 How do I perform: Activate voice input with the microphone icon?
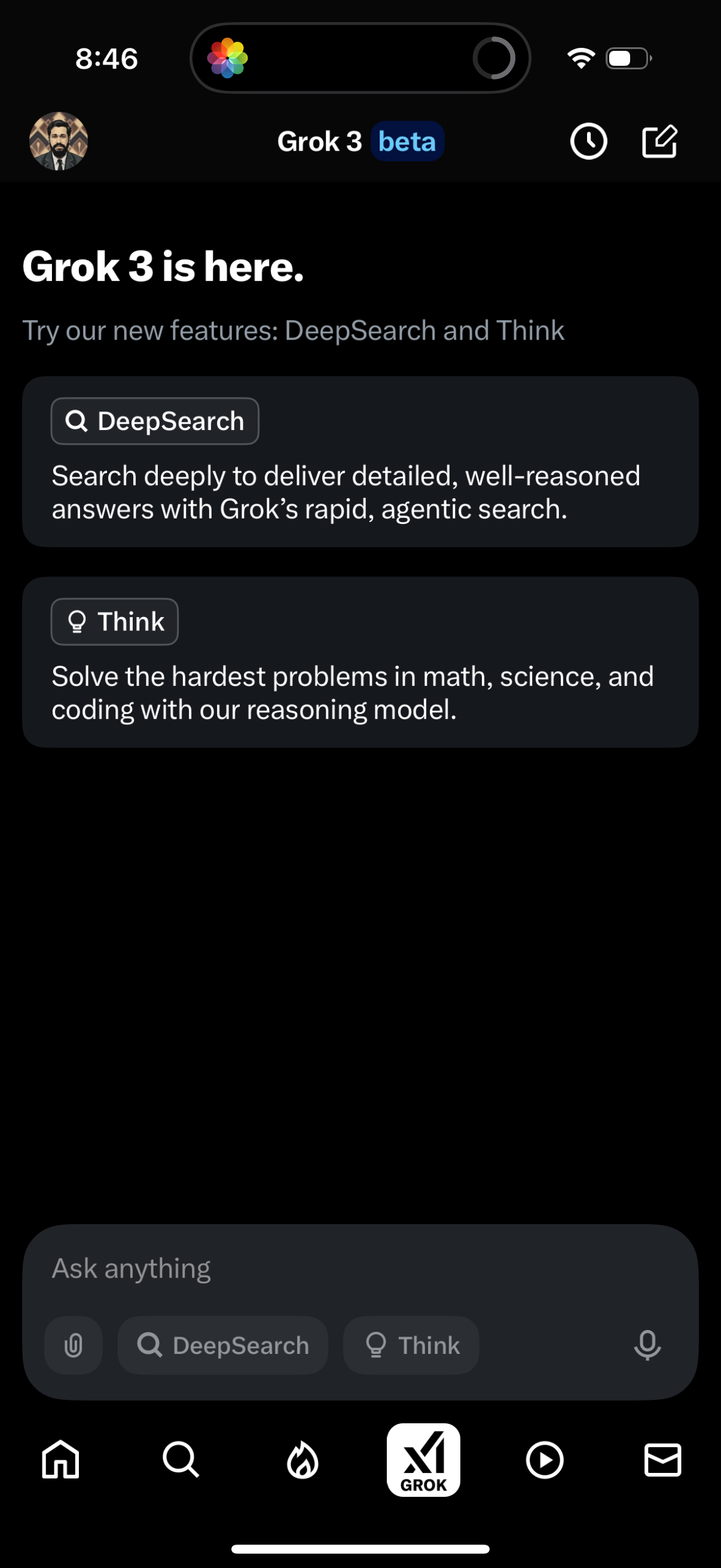pyautogui.click(x=648, y=1345)
